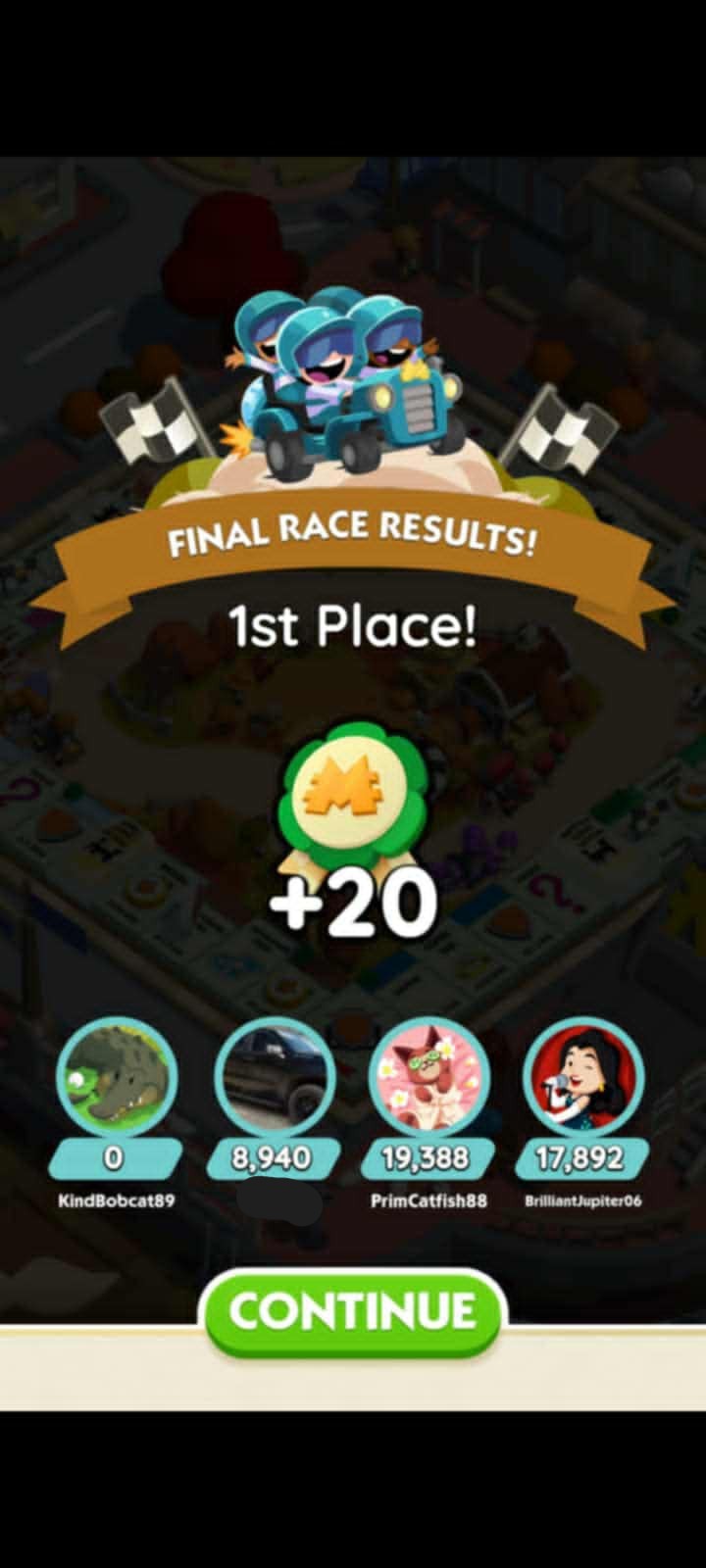This screenshot has height=1568, width=706.
Task: Tap the score pill showing 8,940
Action: click(x=273, y=1159)
